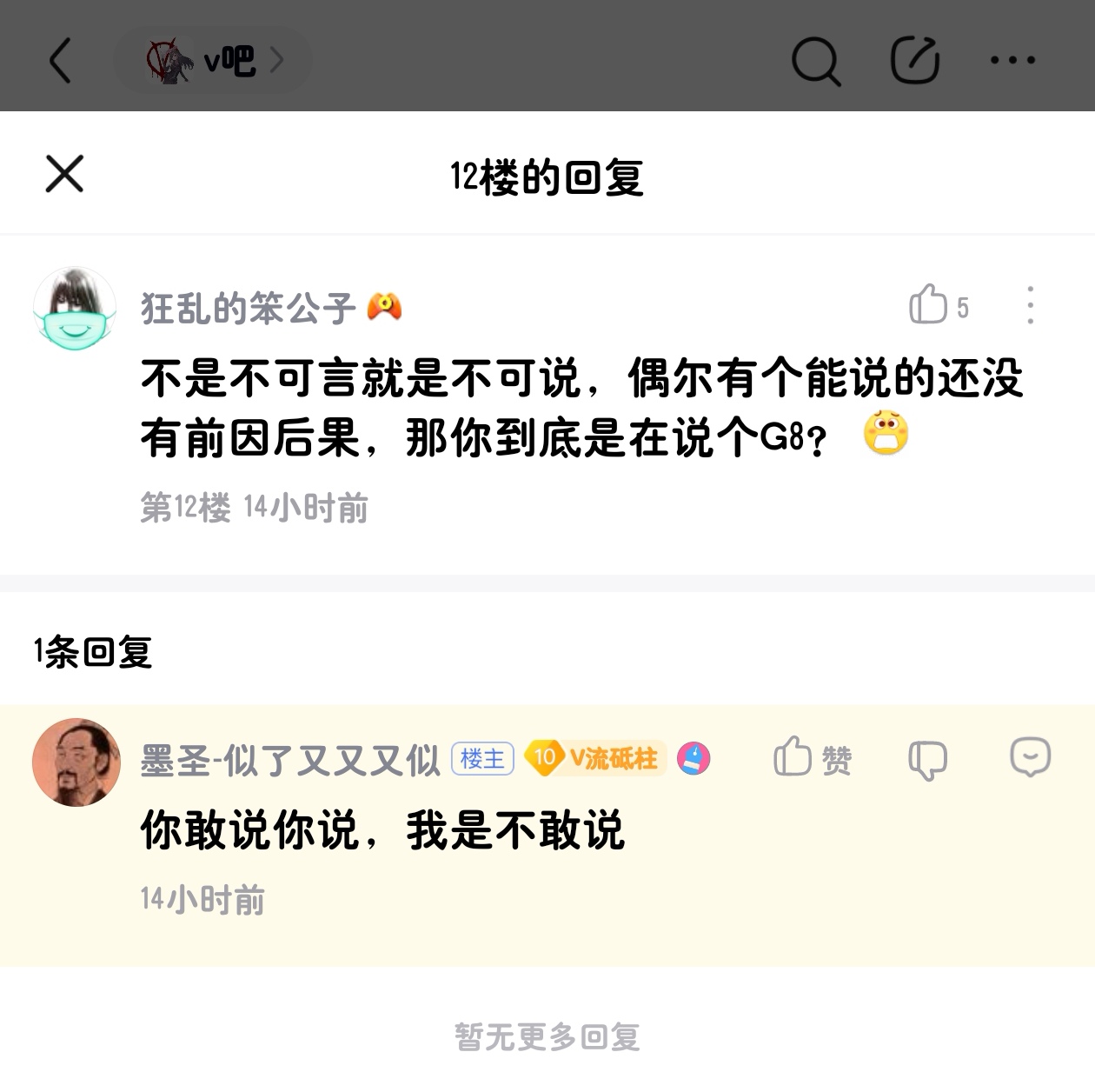The height and width of the screenshot is (1092, 1095).
Task: Dislike the reply by 墨圣-似了又又又似
Action: click(926, 760)
